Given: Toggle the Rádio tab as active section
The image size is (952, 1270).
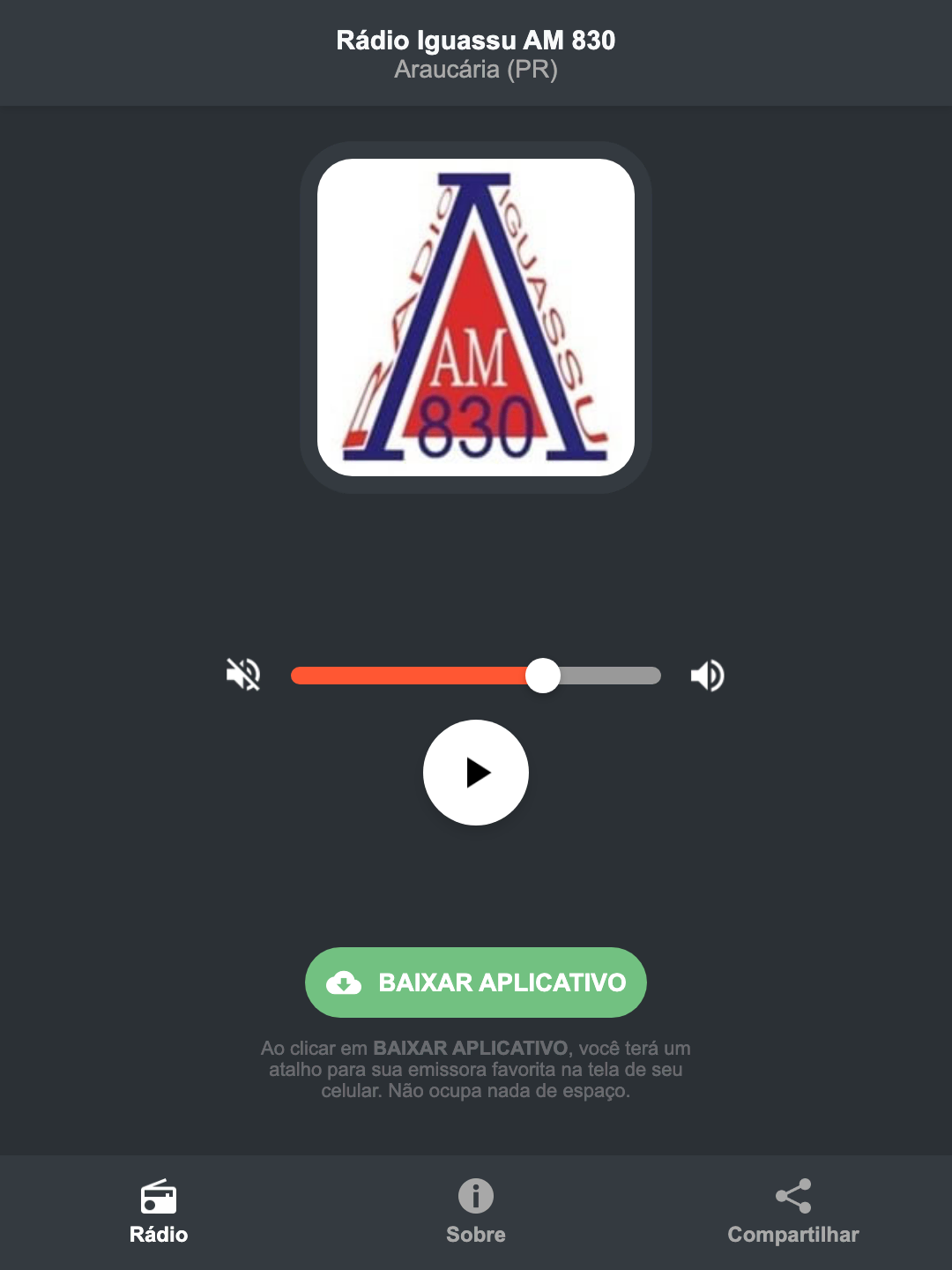Looking at the screenshot, I should pos(159,1213).
